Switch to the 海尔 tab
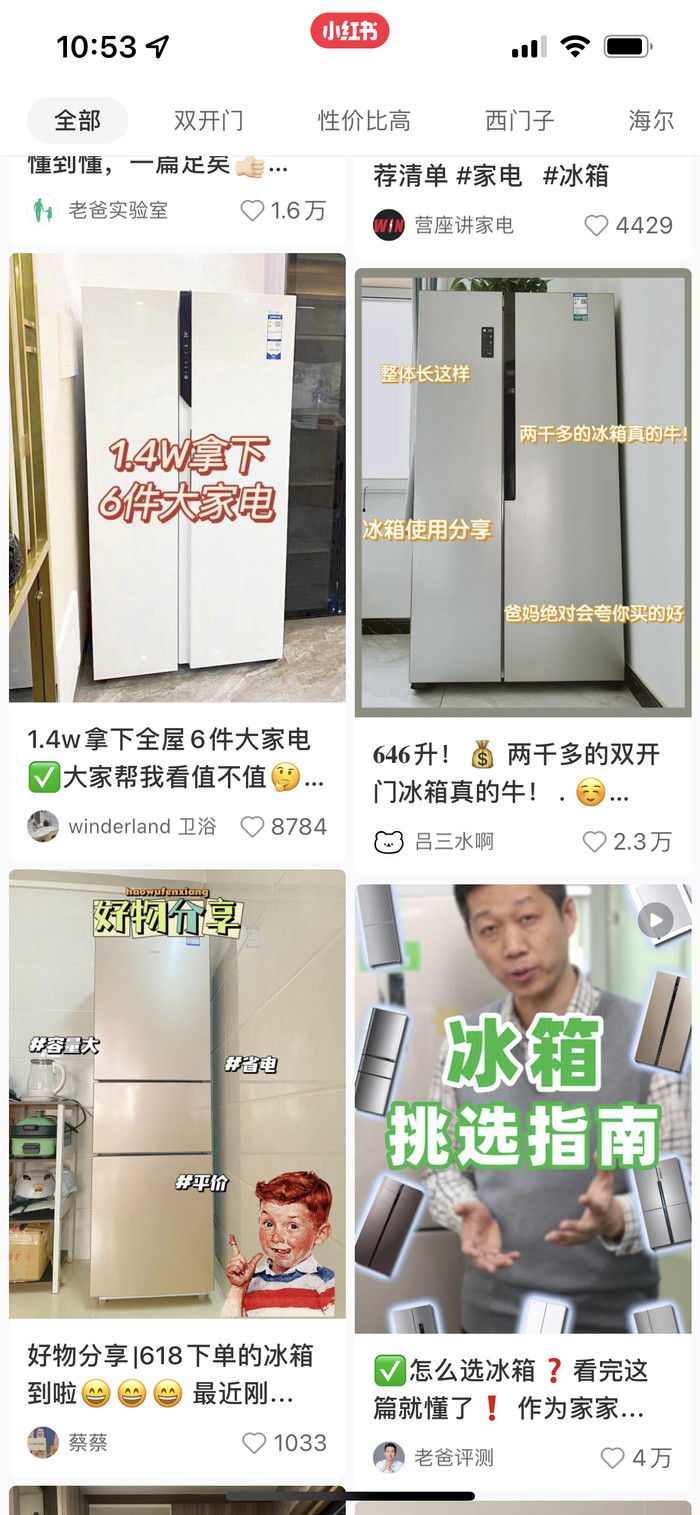 pyautogui.click(x=651, y=121)
